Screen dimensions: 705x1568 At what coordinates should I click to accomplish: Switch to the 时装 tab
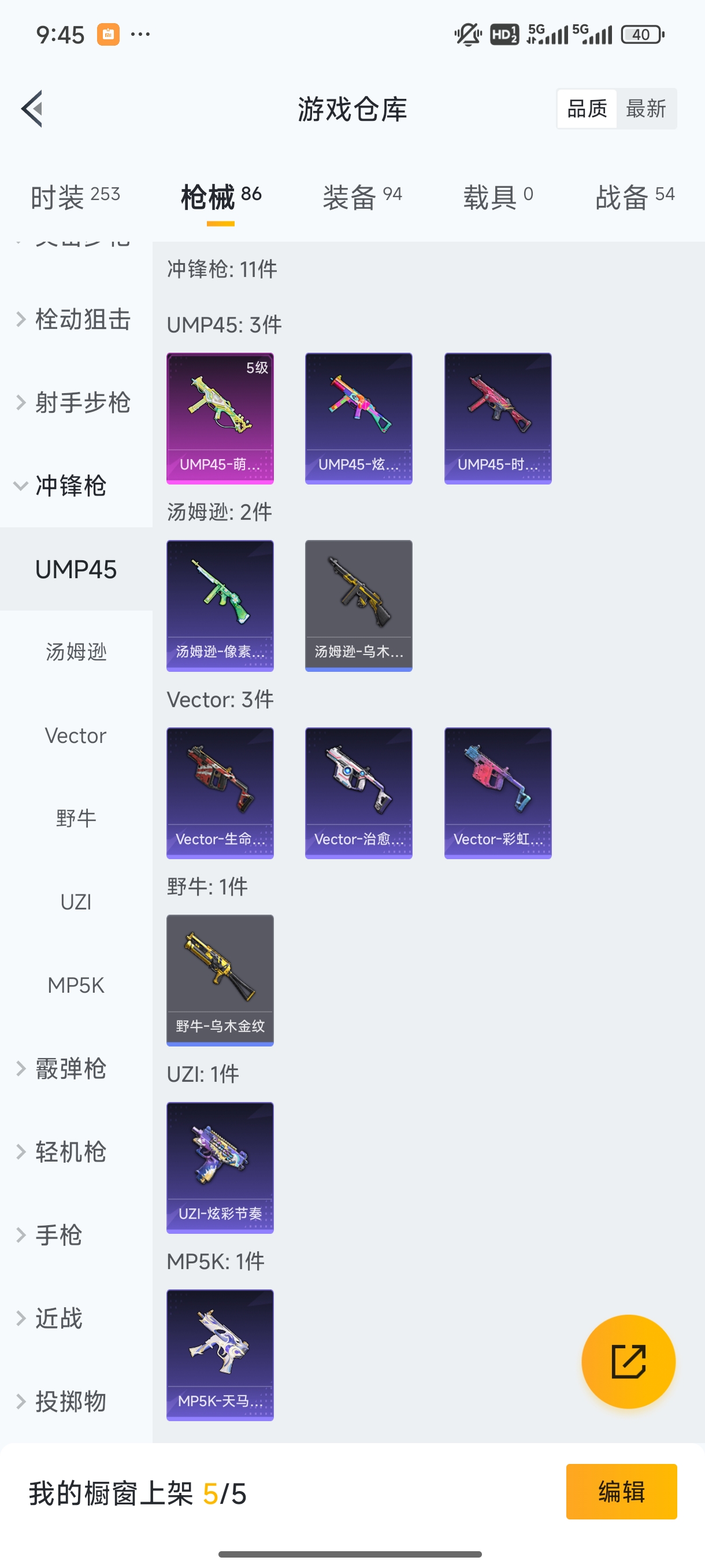coord(75,197)
